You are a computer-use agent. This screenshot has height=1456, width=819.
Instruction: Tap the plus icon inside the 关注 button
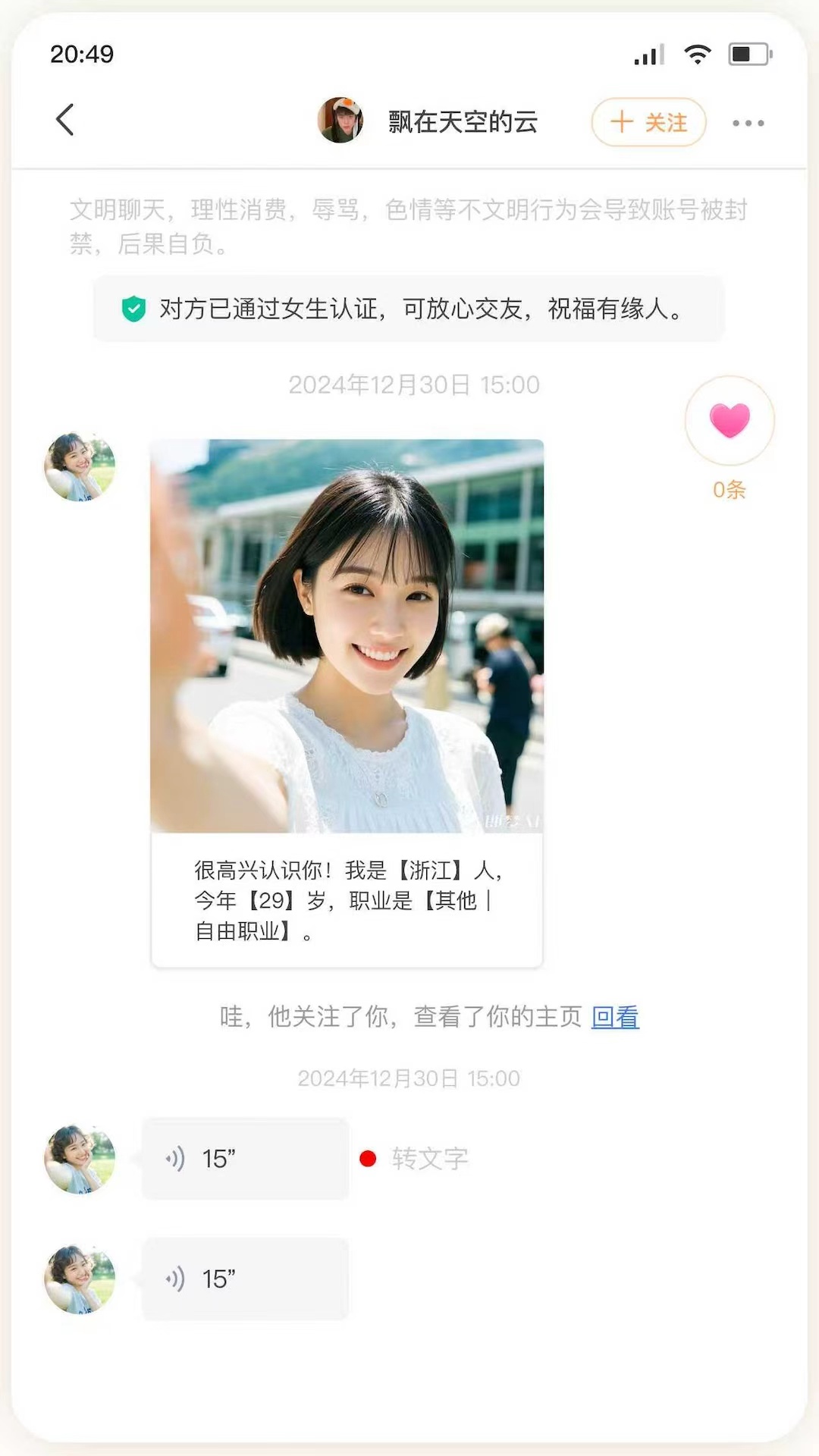[622, 122]
